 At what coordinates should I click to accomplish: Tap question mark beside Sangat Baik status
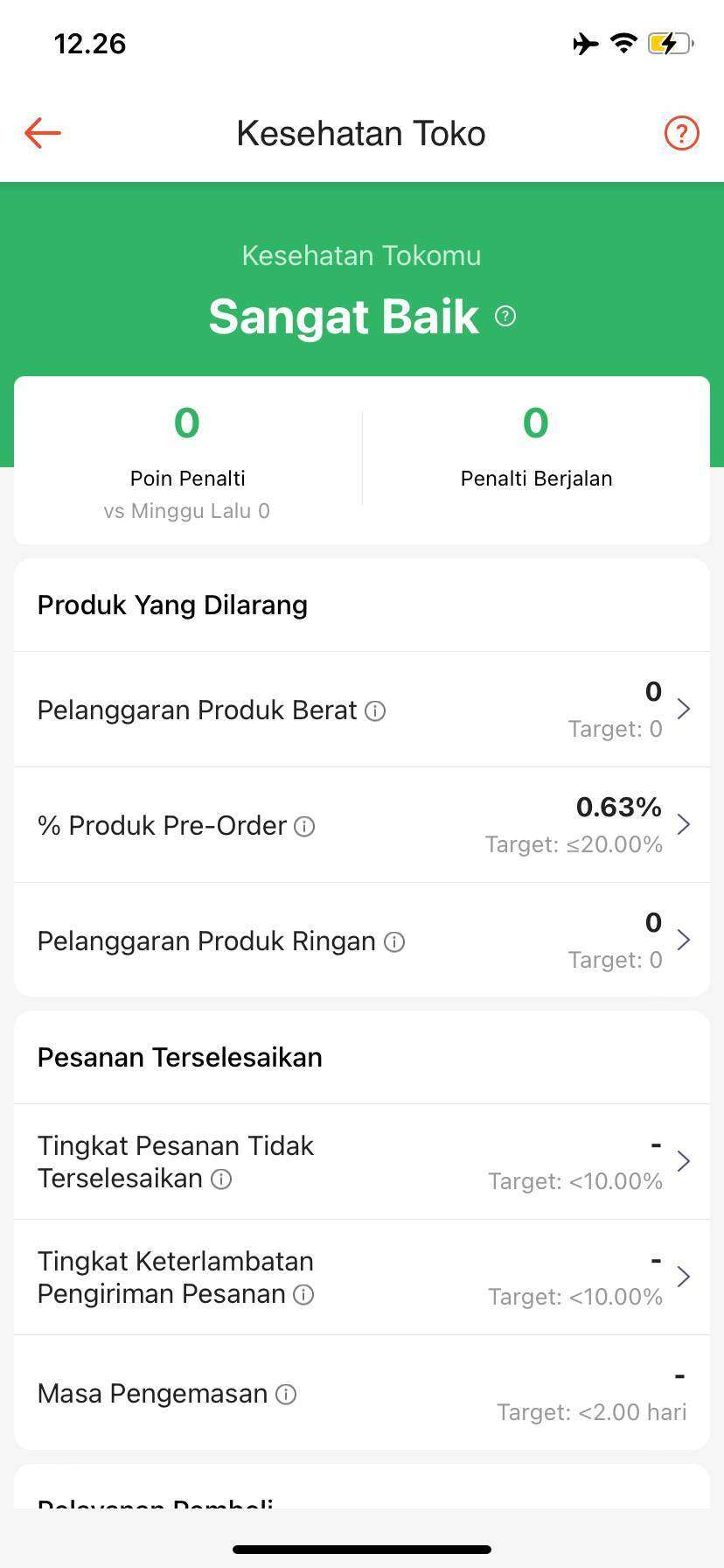pyautogui.click(x=505, y=317)
